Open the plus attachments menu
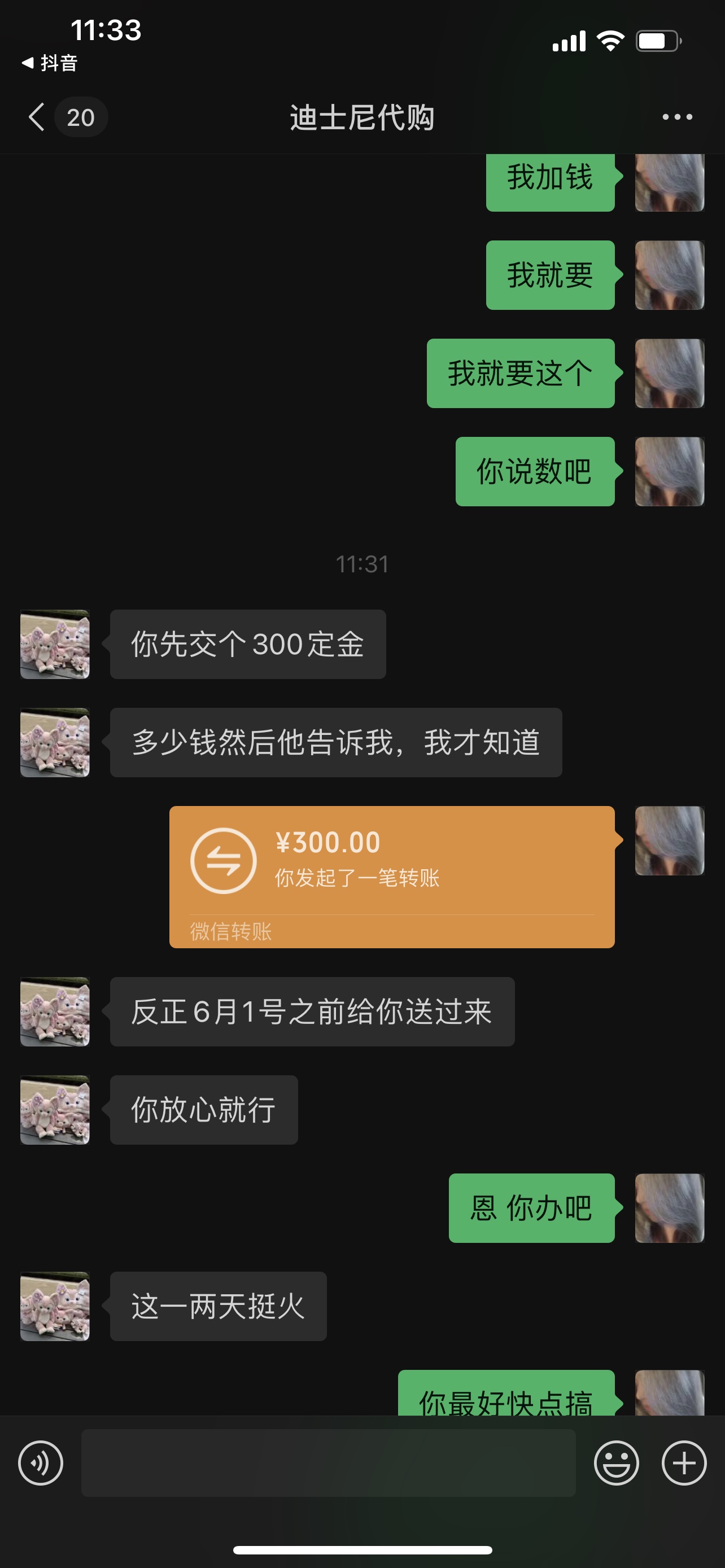725x1568 pixels. coord(684,1462)
